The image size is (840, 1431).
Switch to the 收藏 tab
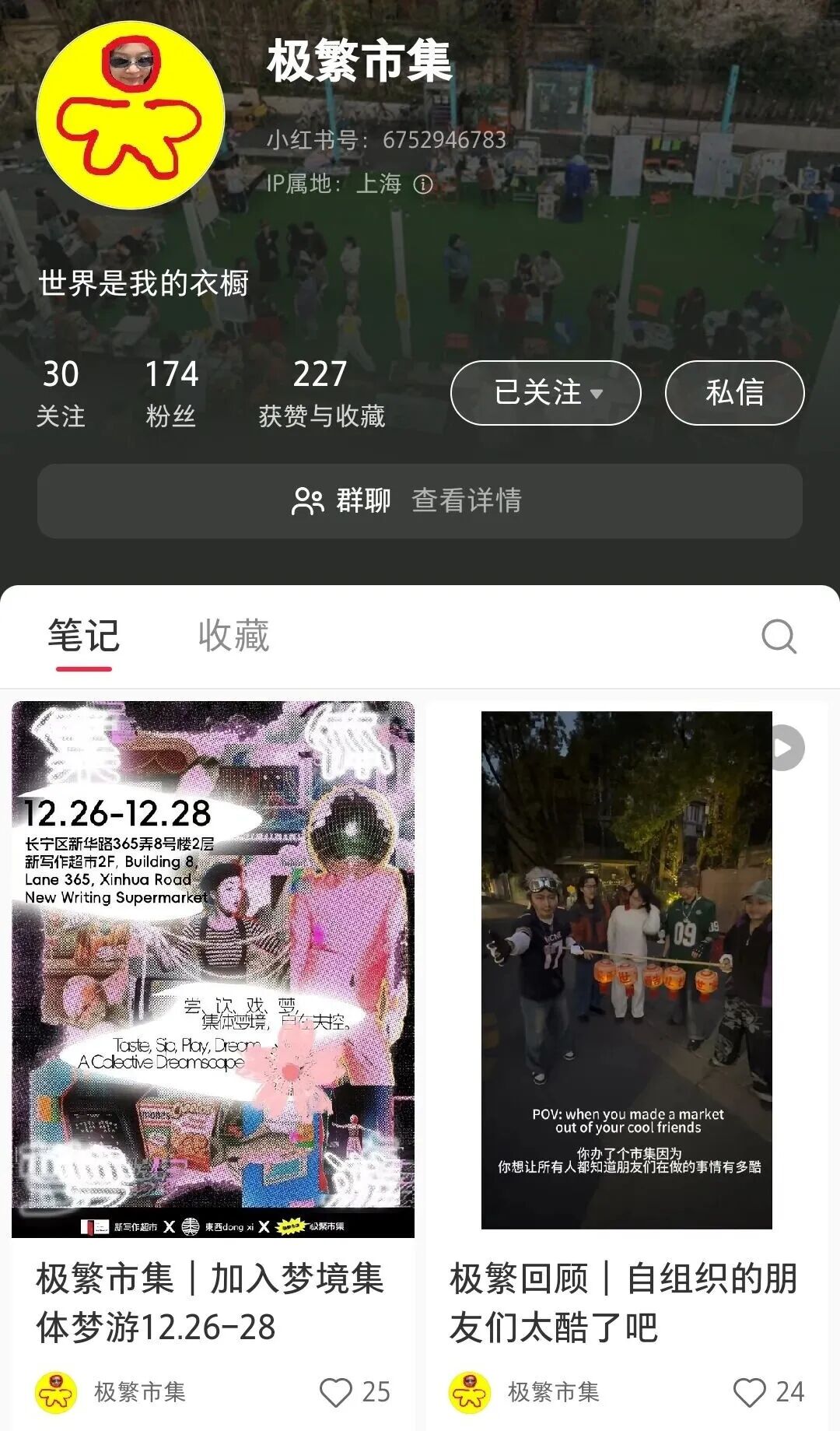coord(233,636)
